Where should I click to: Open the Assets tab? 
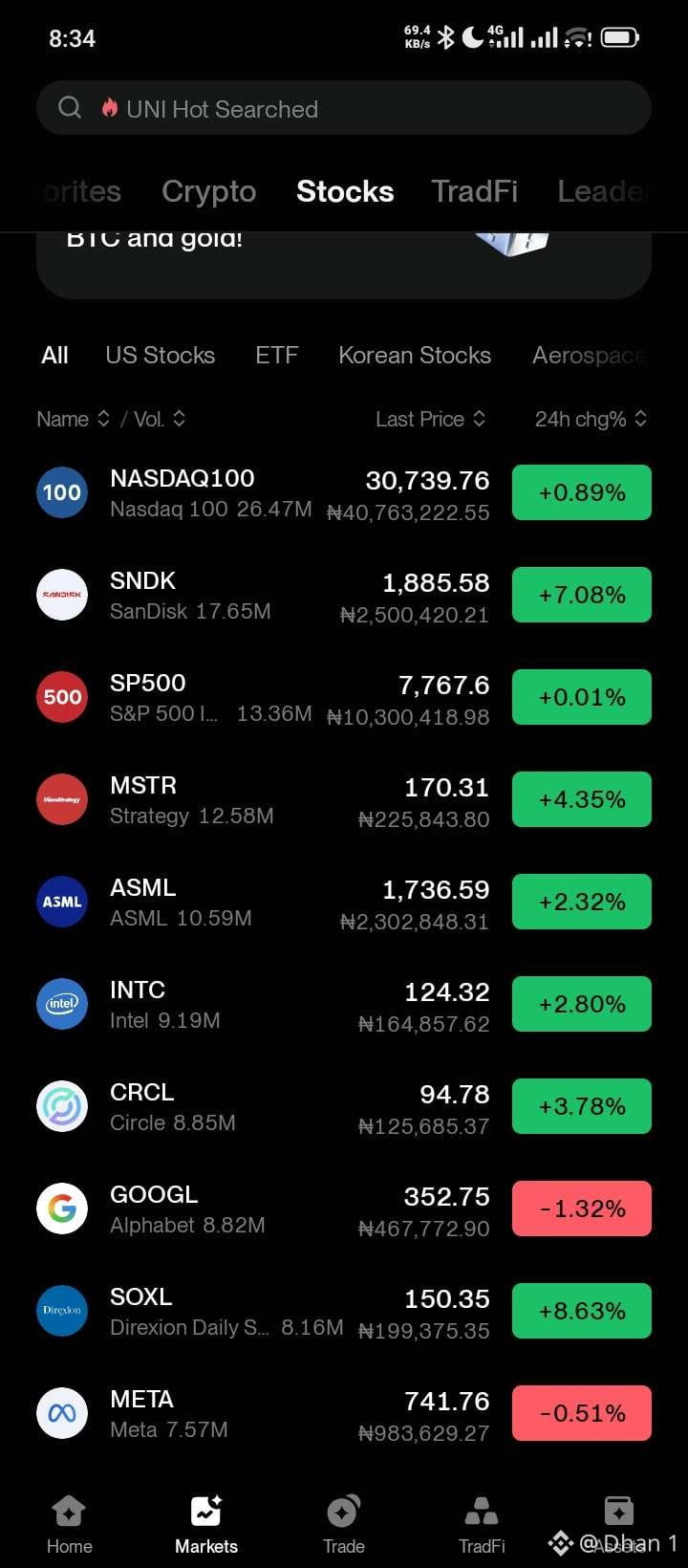619,1525
